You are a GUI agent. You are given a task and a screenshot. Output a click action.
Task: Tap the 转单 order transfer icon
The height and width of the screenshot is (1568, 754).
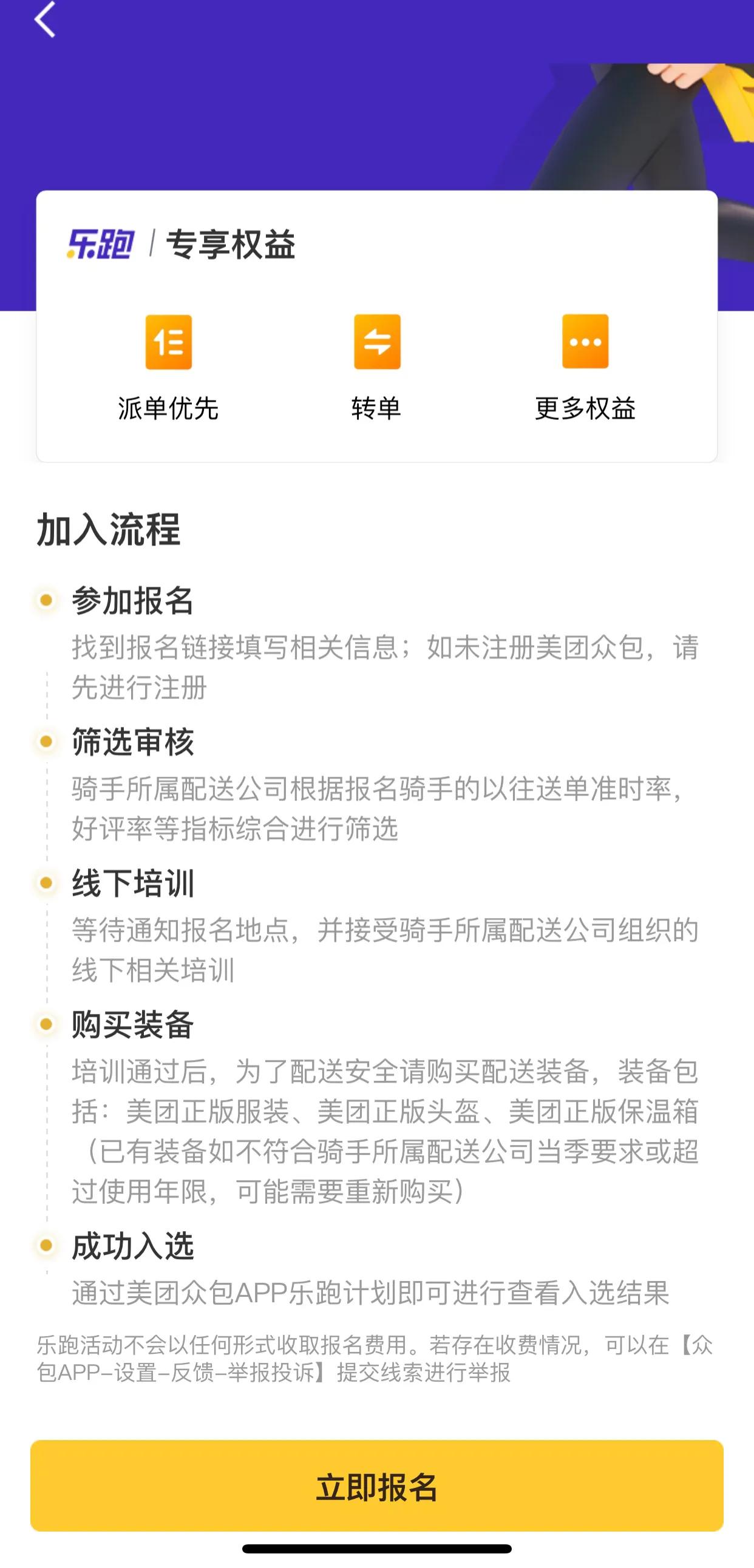(x=376, y=344)
